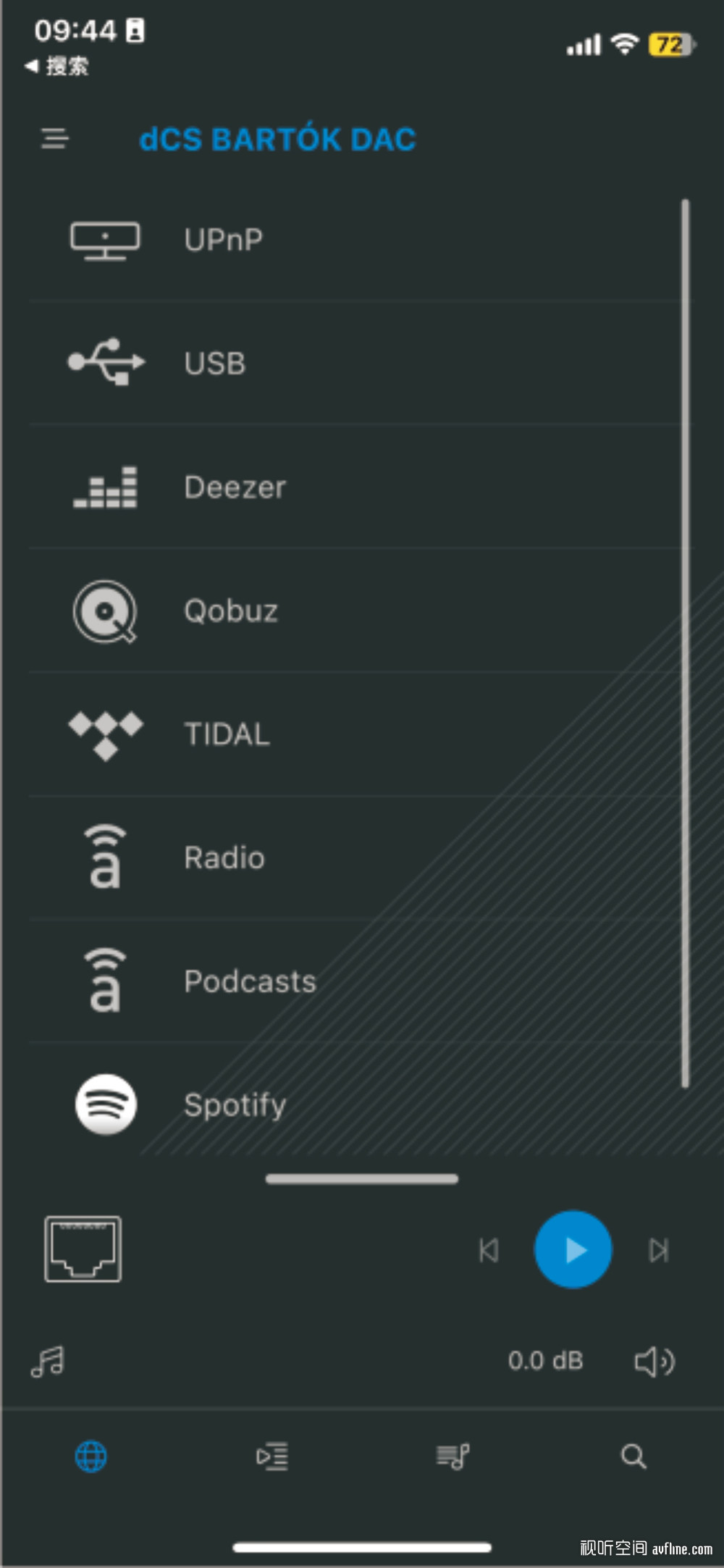Browse Radio stations
The width and height of the screenshot is (724, 1568).
coord(355,858)
